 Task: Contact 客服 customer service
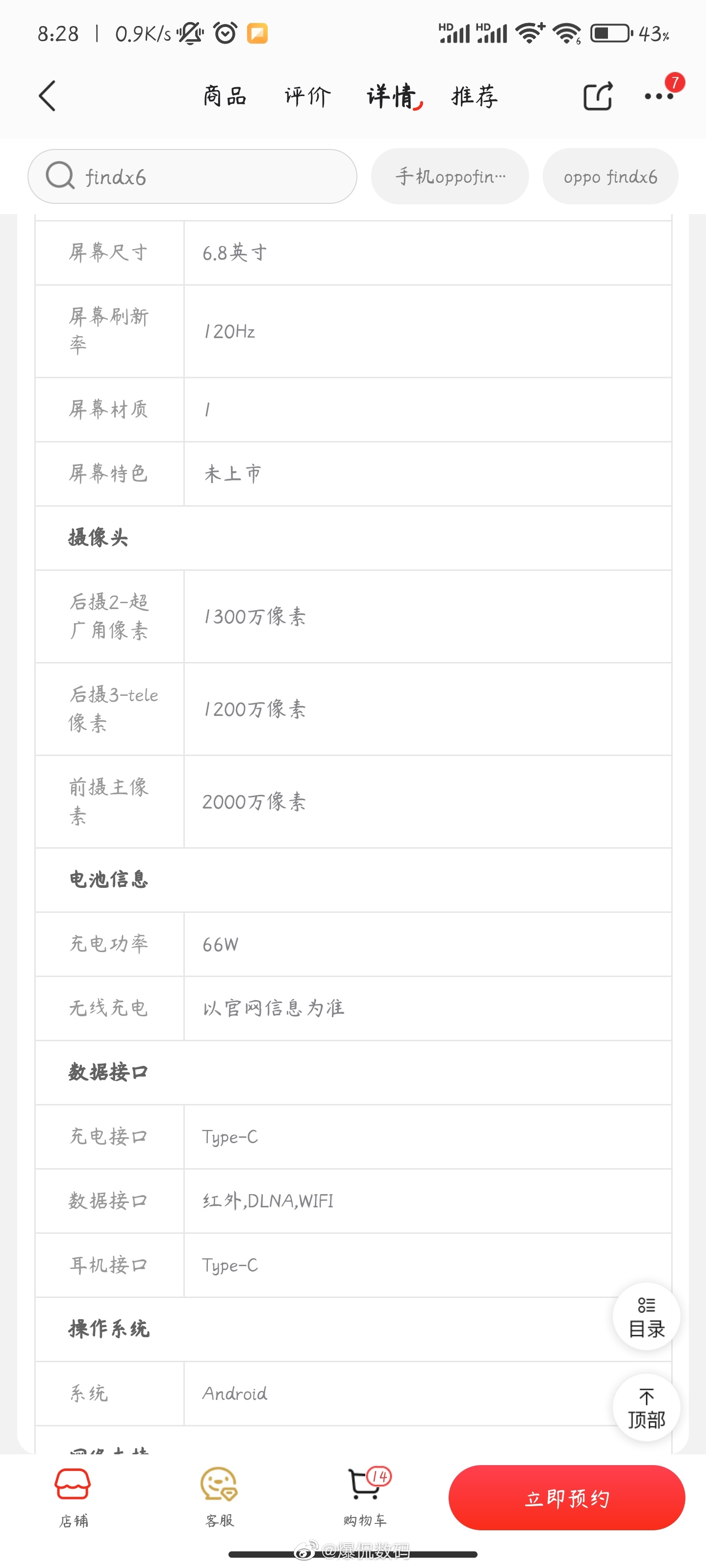(x=219, y=1497)
